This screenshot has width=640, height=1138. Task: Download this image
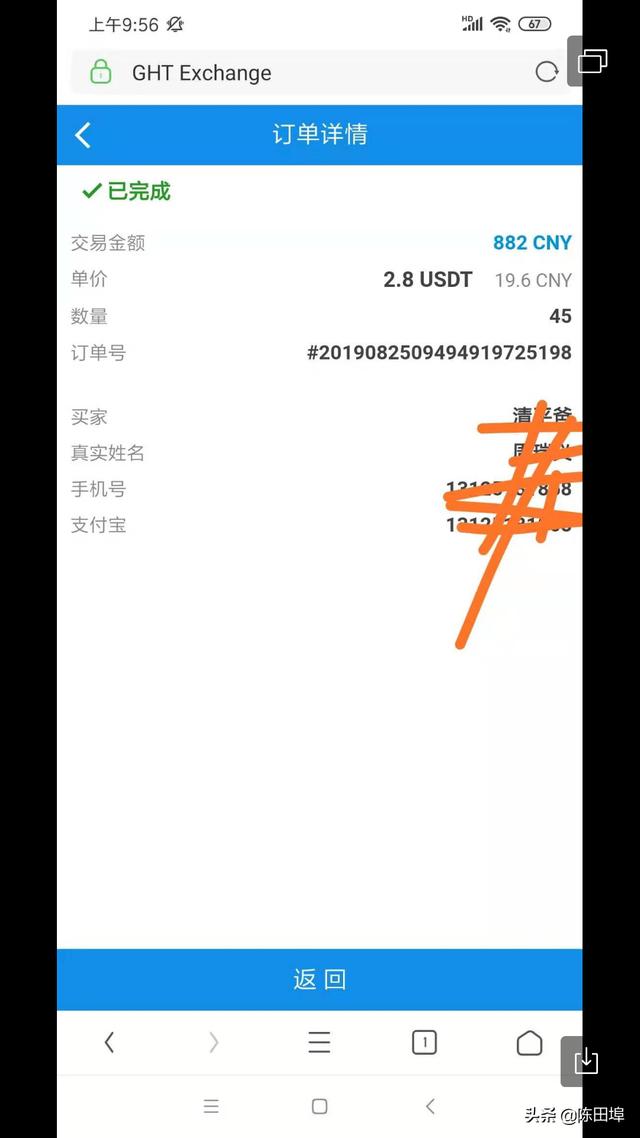(586, 1061)
